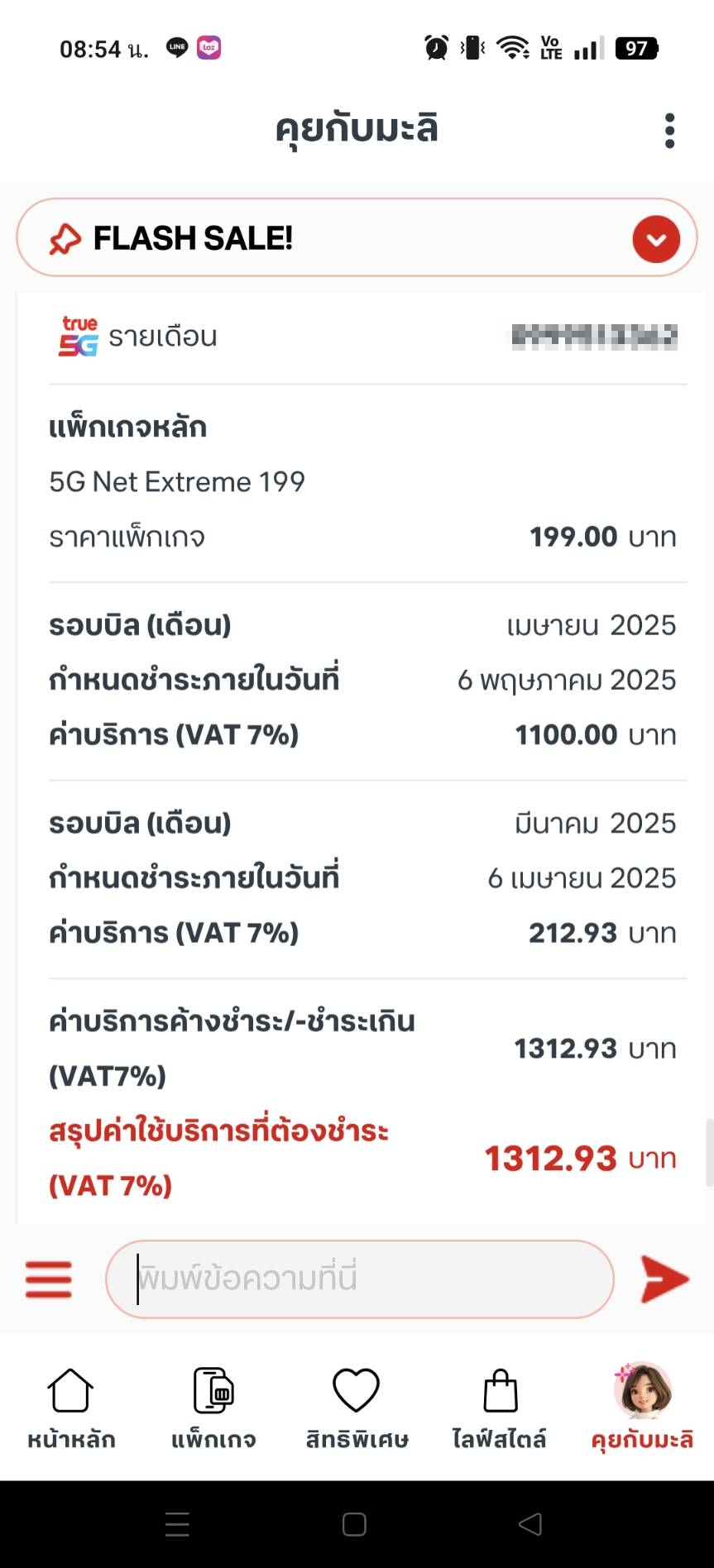Go to the system home button

click(x=354, y=1524)
